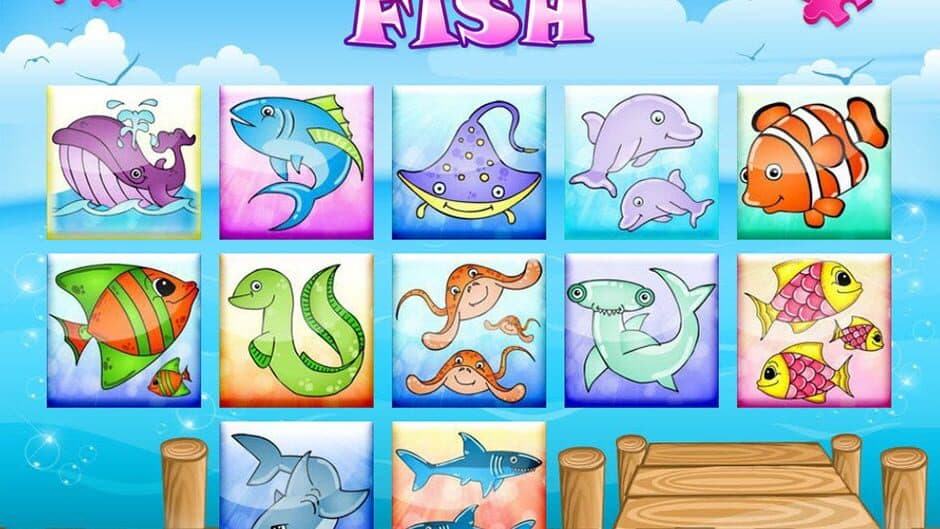Select the green eel puzzle
Viewport: 940px width, 529px height.
pos(296,330)
